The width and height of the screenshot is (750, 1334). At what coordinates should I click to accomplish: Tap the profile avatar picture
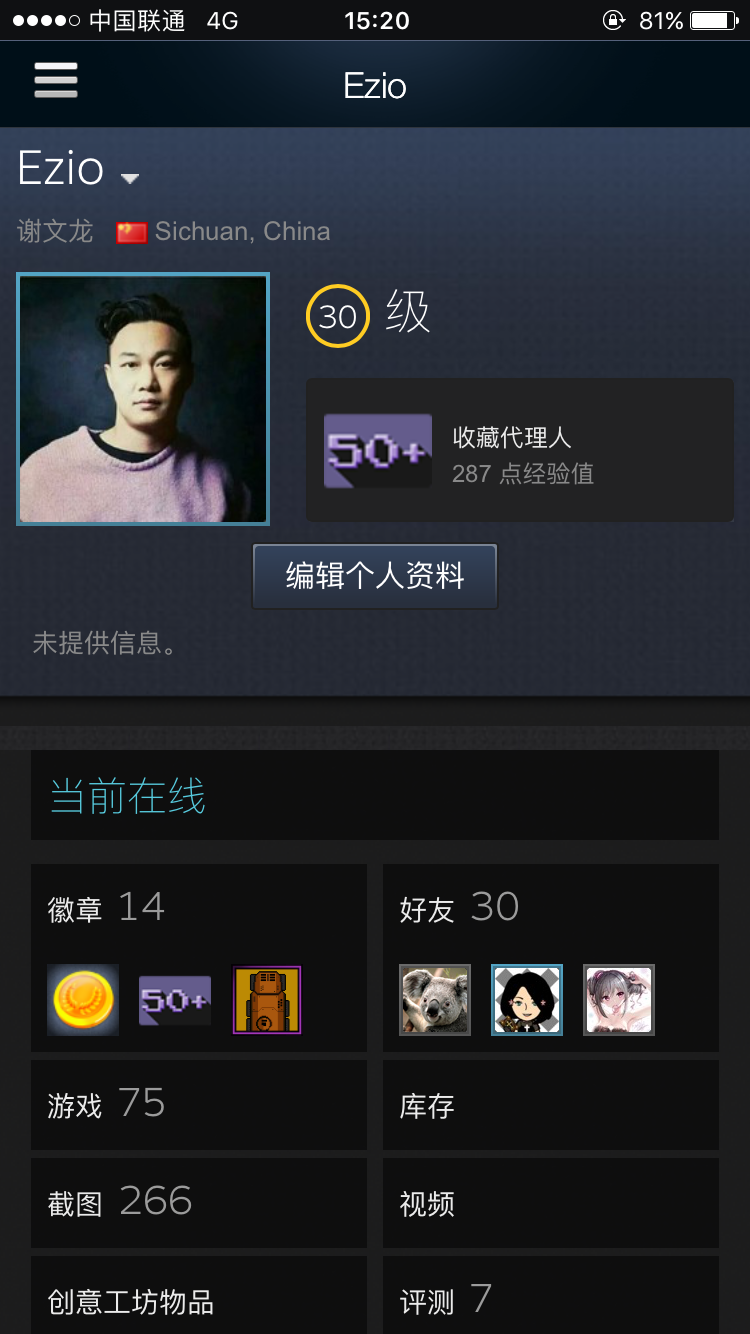[143, 399]
